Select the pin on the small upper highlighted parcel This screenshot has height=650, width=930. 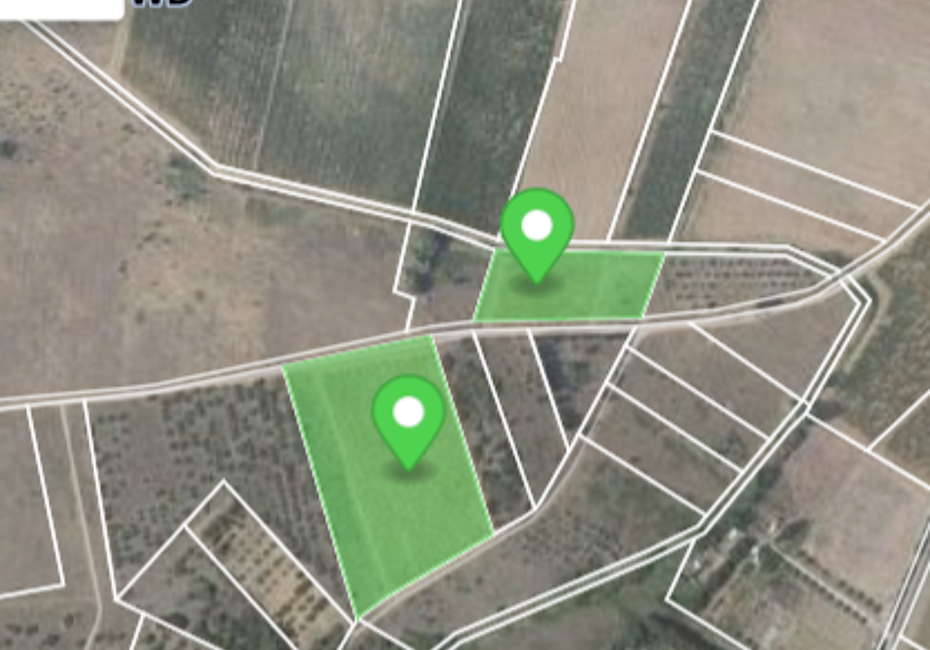(x=537, y=230)
